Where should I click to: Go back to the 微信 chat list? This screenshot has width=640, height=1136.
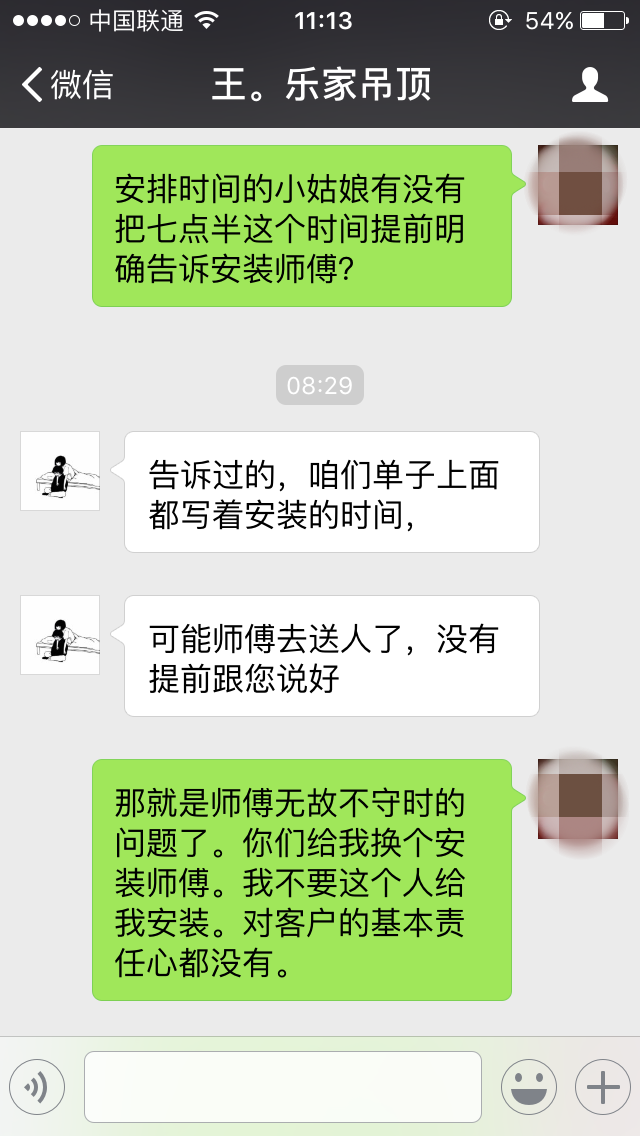point(66,85)
